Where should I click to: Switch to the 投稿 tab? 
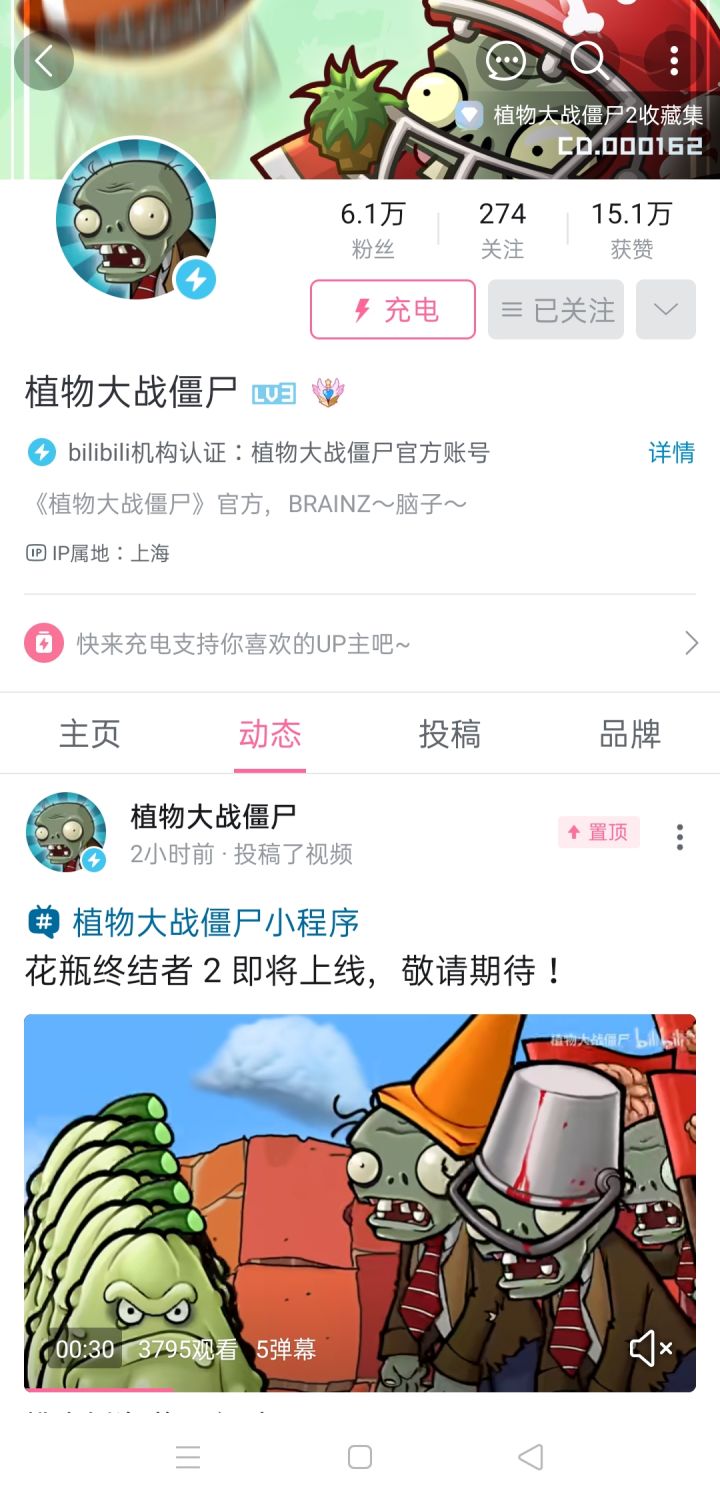pyautogui.click(x=450, y=733)
